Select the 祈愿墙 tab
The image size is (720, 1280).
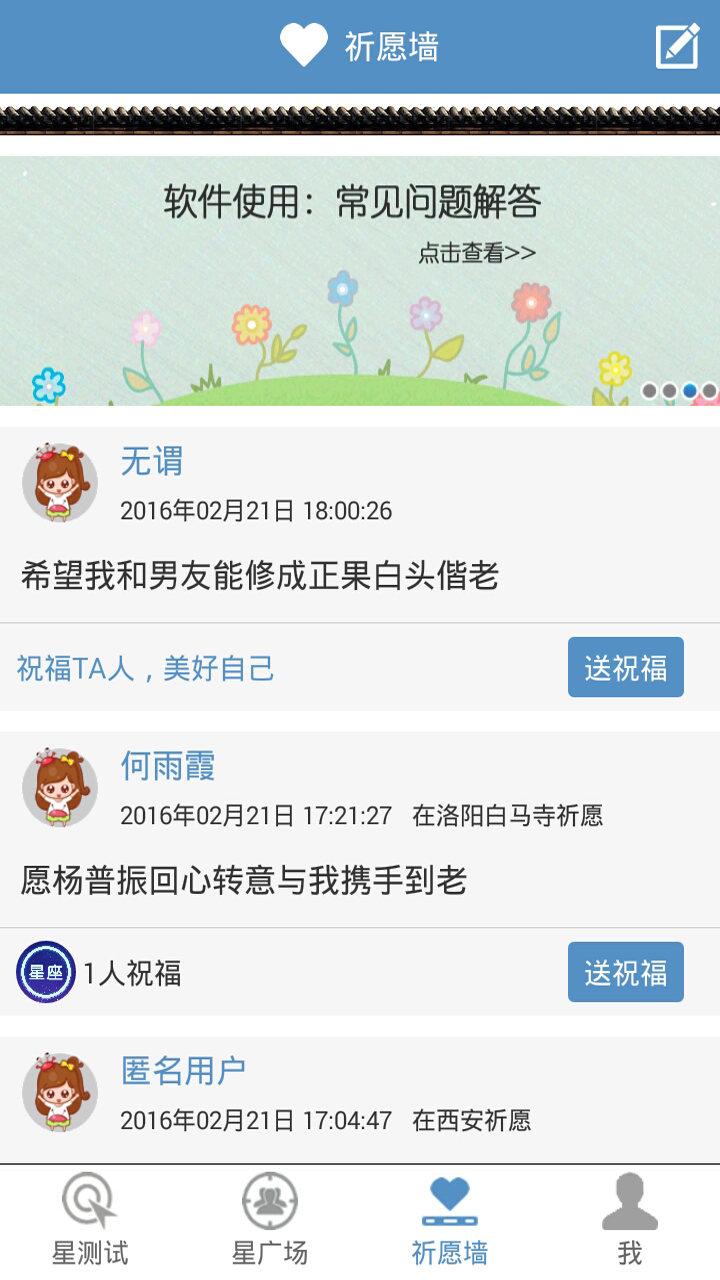point(450,1222)
